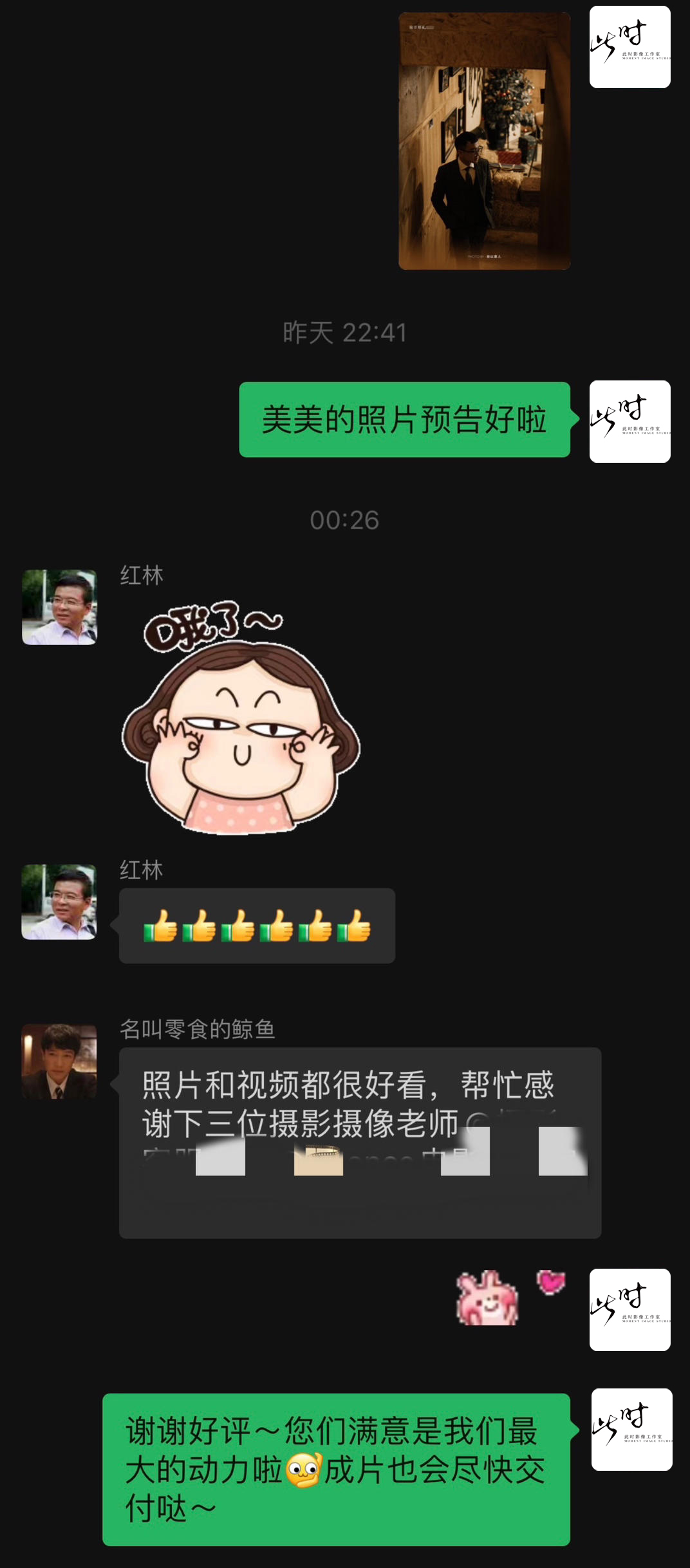Tap the studio avatar beside the 谢谢好评 message
690x1568 pixels.
click(631, 1430)
